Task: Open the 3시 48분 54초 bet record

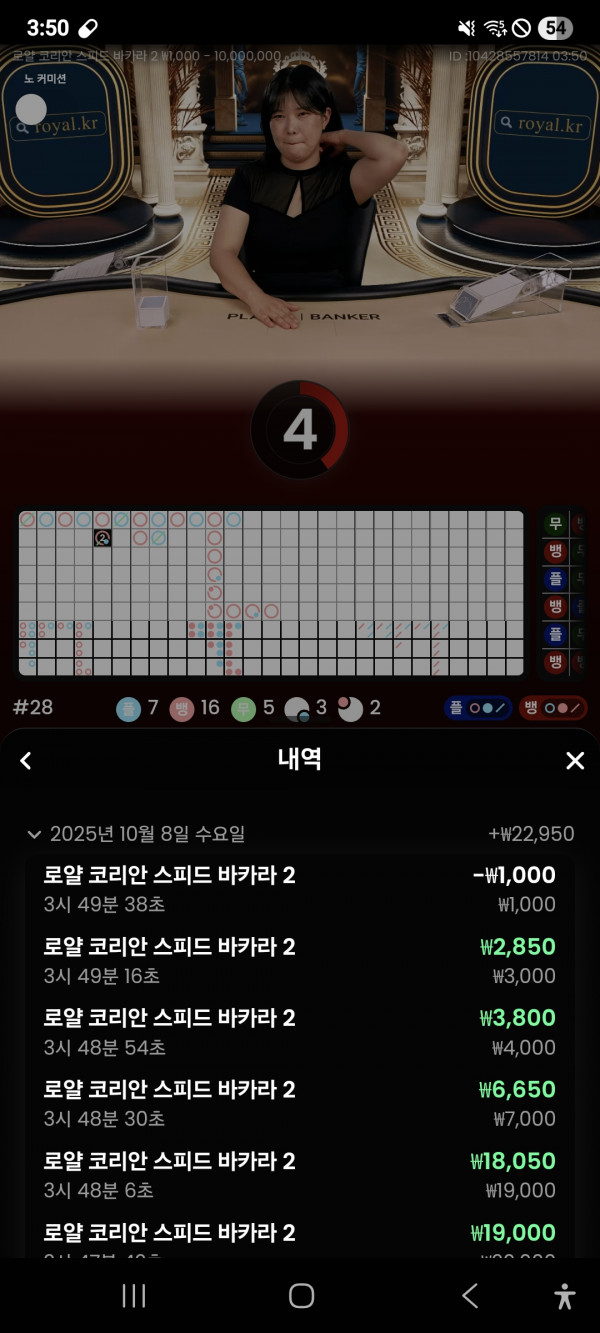Action: pyautogui.click(x=300, y=1031)
